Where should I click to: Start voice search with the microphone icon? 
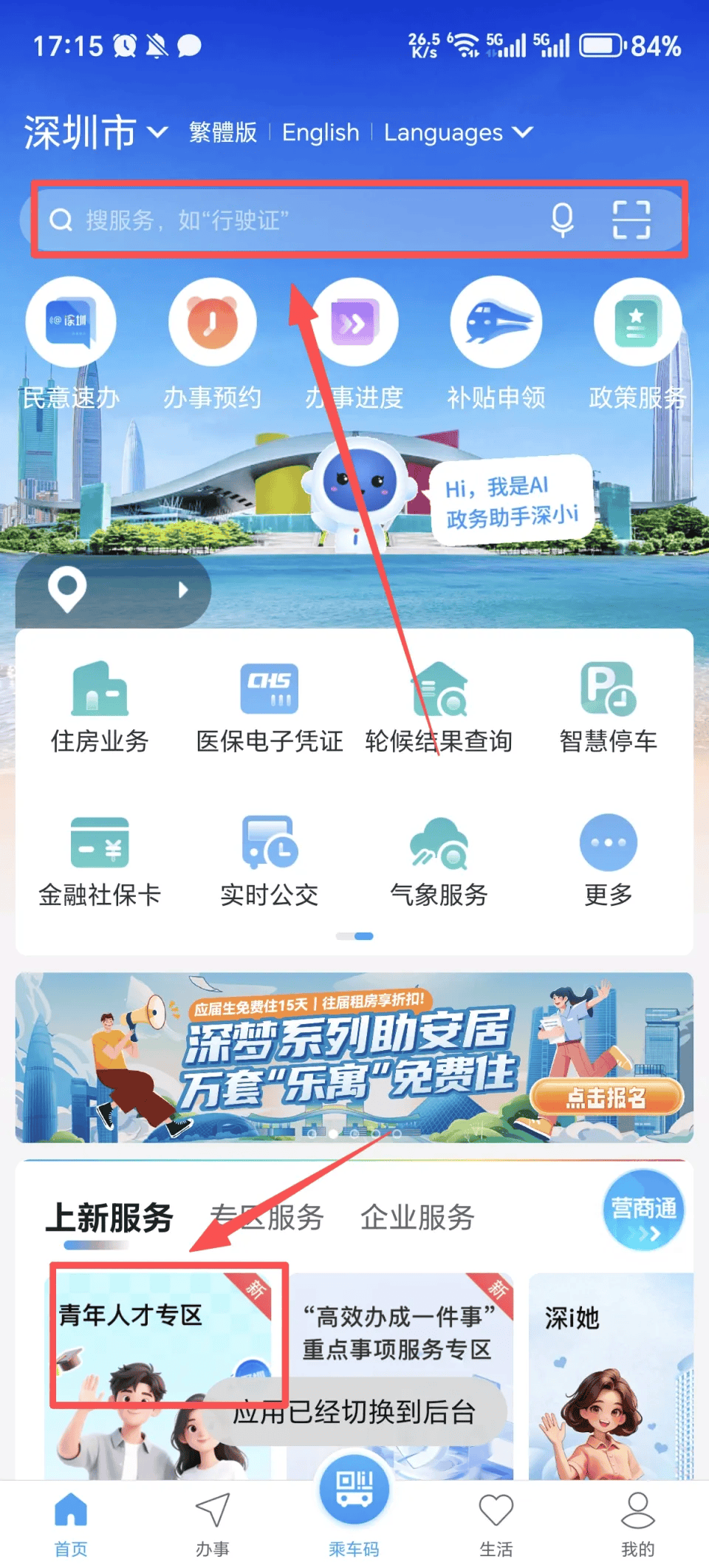coord(563,220)
